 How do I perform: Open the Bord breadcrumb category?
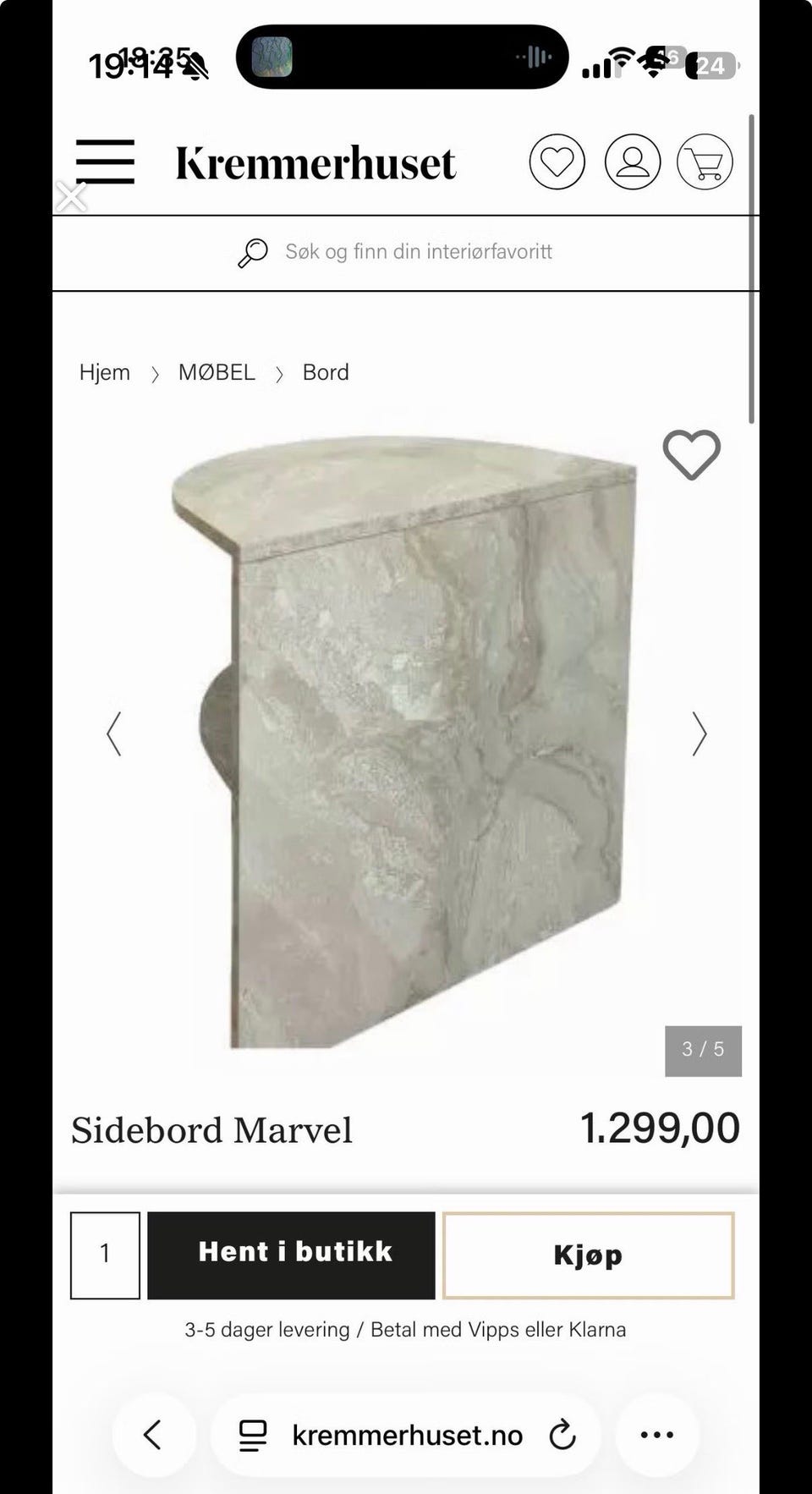pos(326,372)
